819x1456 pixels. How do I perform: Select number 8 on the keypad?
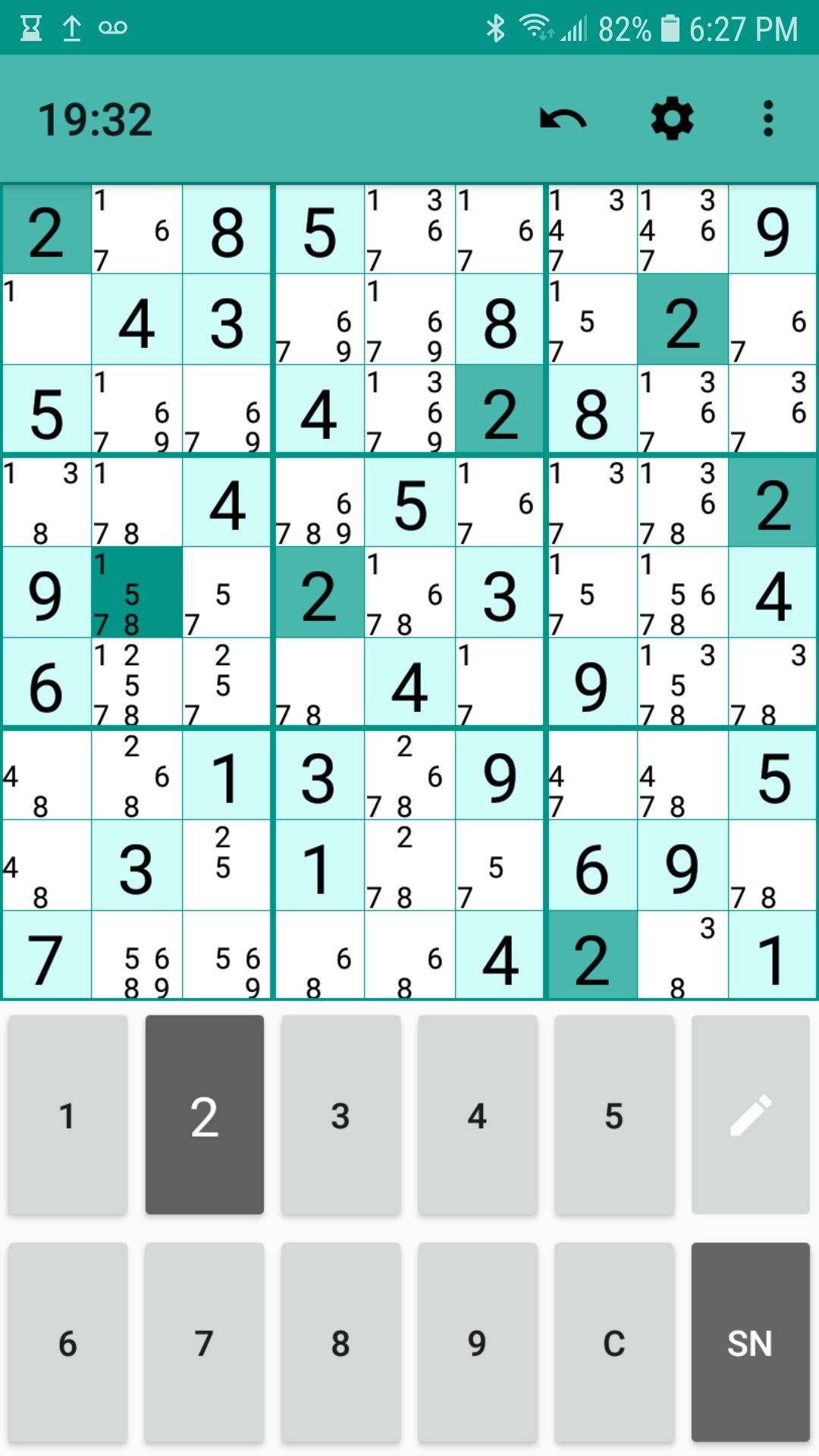tap(340, 1342)
